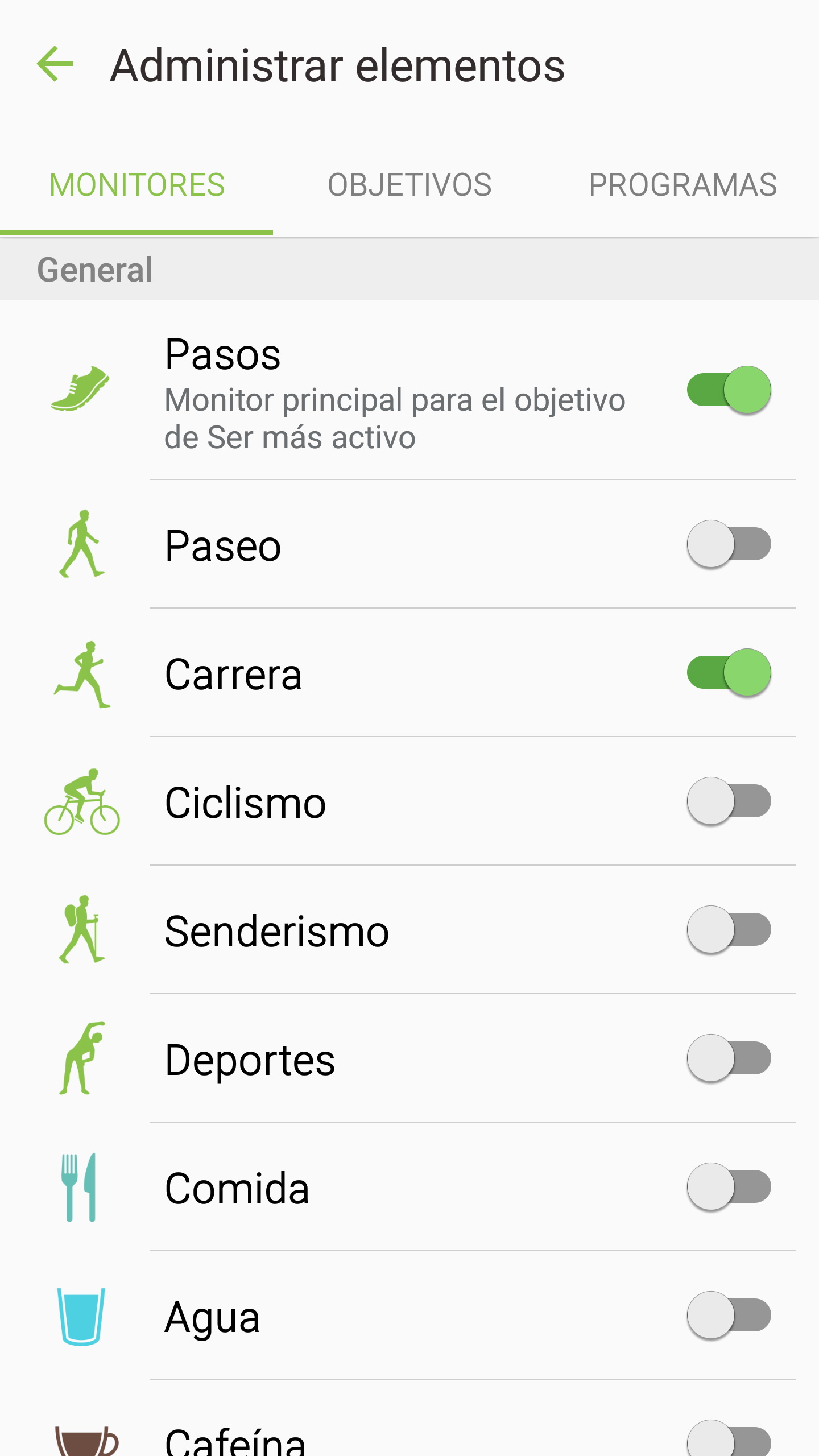Enable the Agua tracker switch
This screenshot has width=819, height=1456.
729,1315
